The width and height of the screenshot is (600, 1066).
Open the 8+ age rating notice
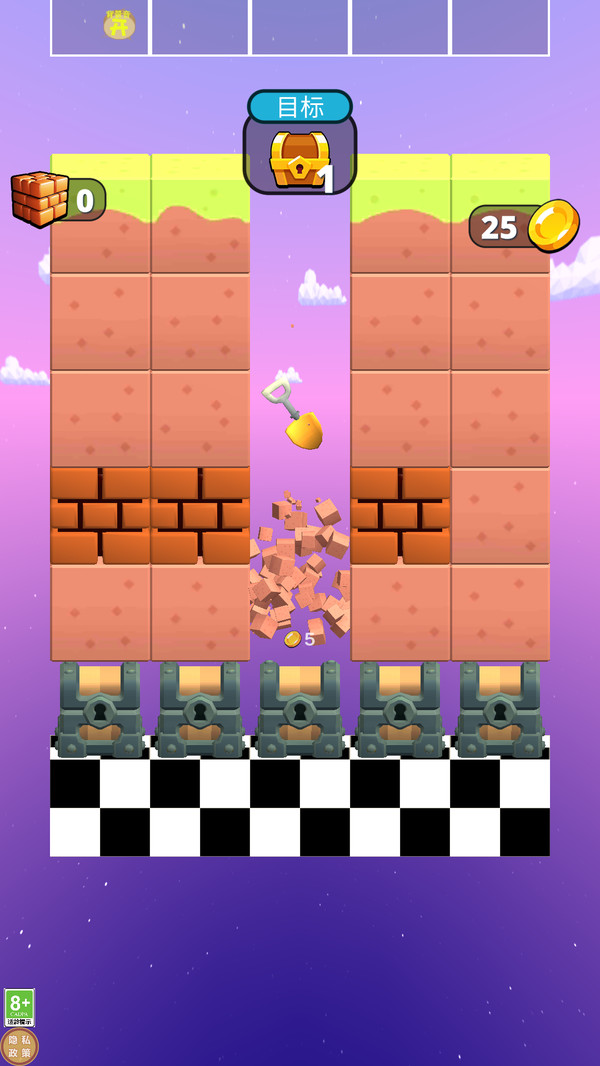coord(19,1006)
